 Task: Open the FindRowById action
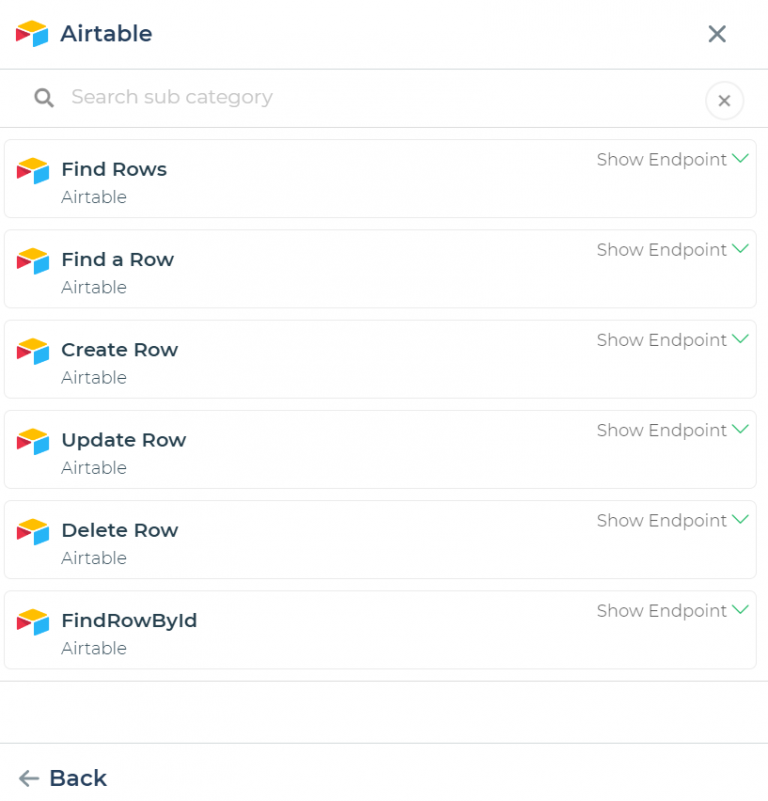pos(129,620)
